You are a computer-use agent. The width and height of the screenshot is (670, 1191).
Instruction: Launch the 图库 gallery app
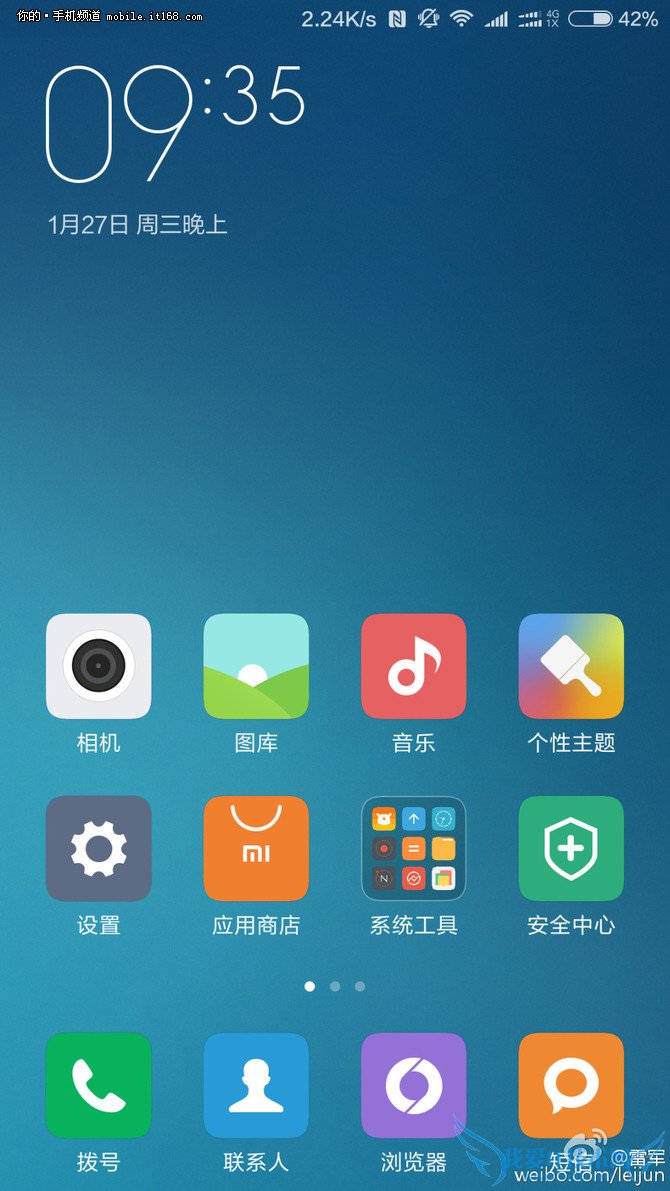256,666
